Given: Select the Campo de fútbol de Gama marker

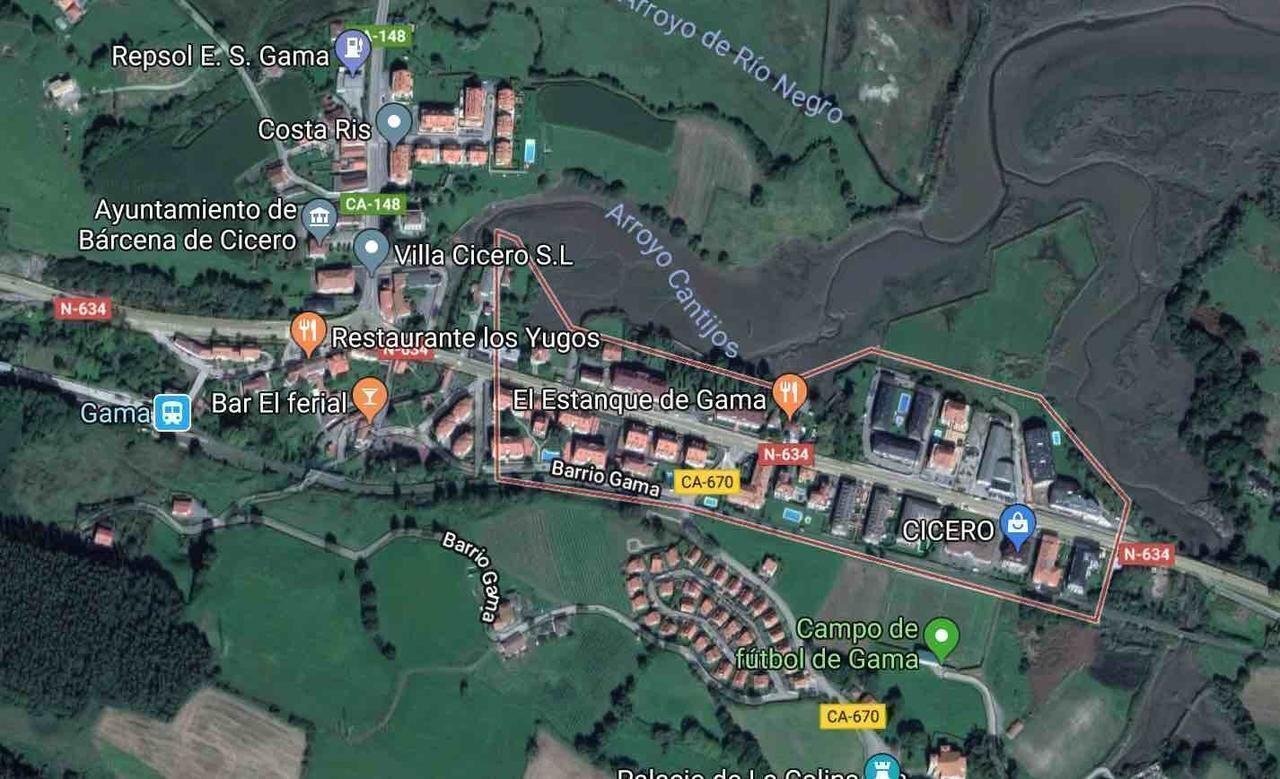Looking at the screenshot, I should coord(940,636).
